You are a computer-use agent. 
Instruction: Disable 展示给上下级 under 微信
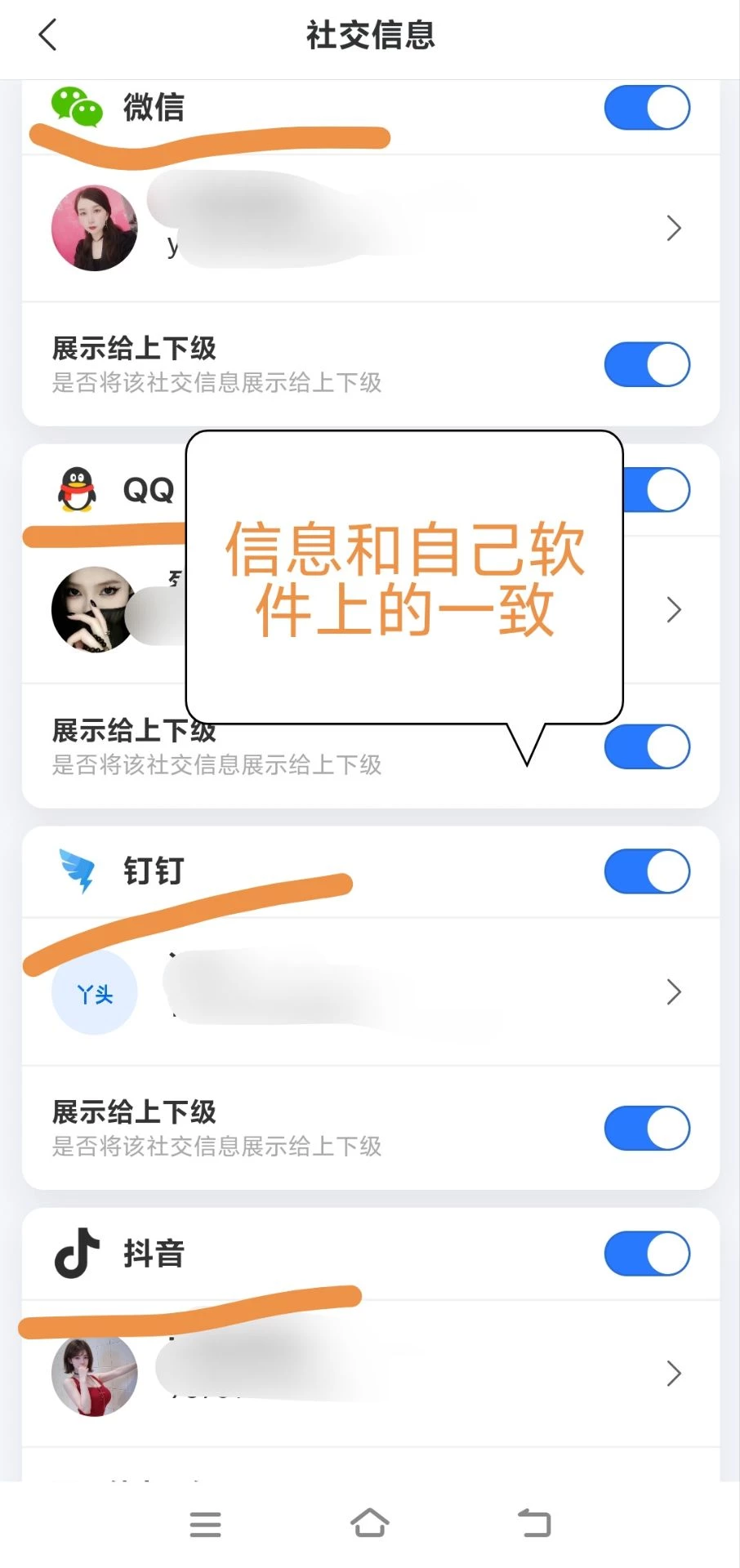[x=647, y=364]
